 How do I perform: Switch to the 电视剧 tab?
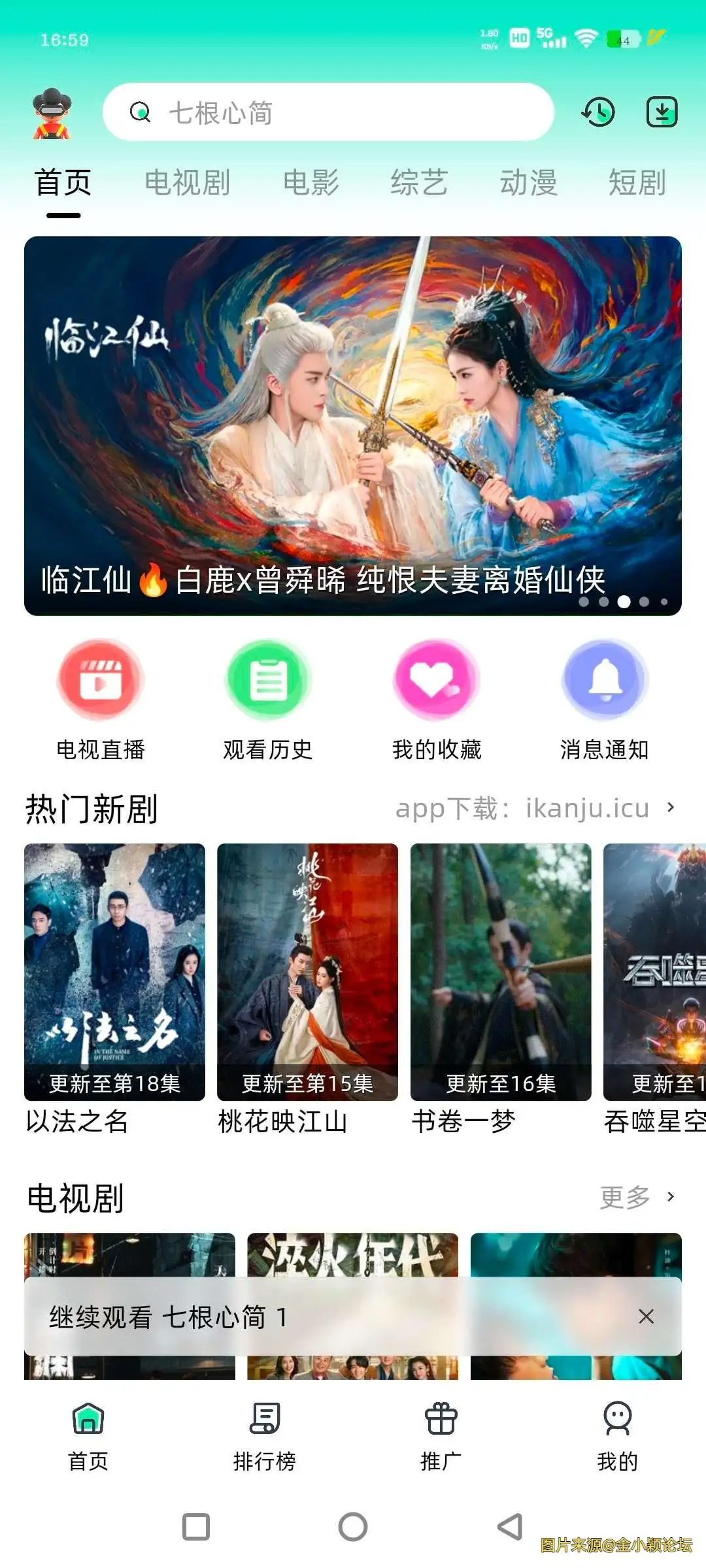tap(187, 184)
